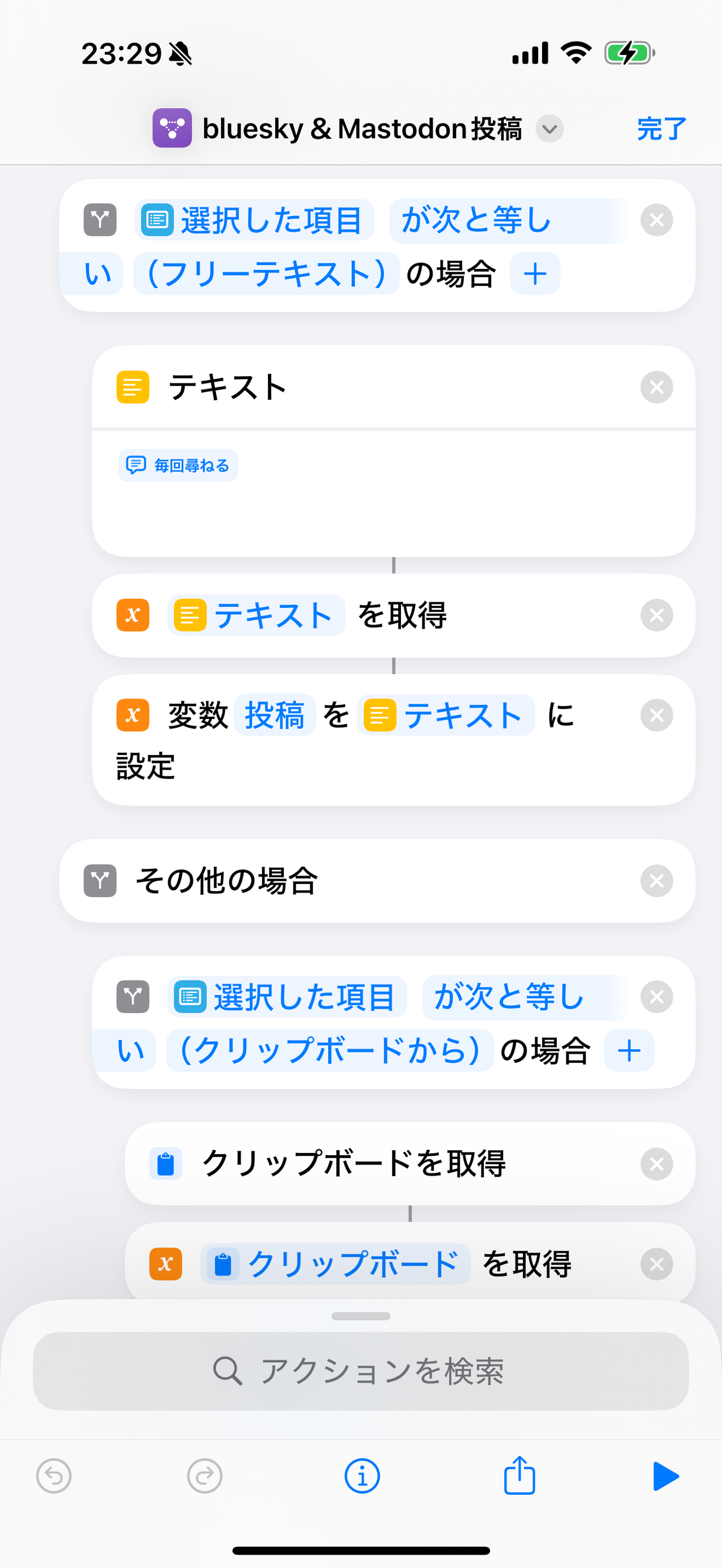The width and height of the screenshot is (722, 1568).
Task: Tap the 毎回尋ねる token in Text action
Action: coord(177,465)
